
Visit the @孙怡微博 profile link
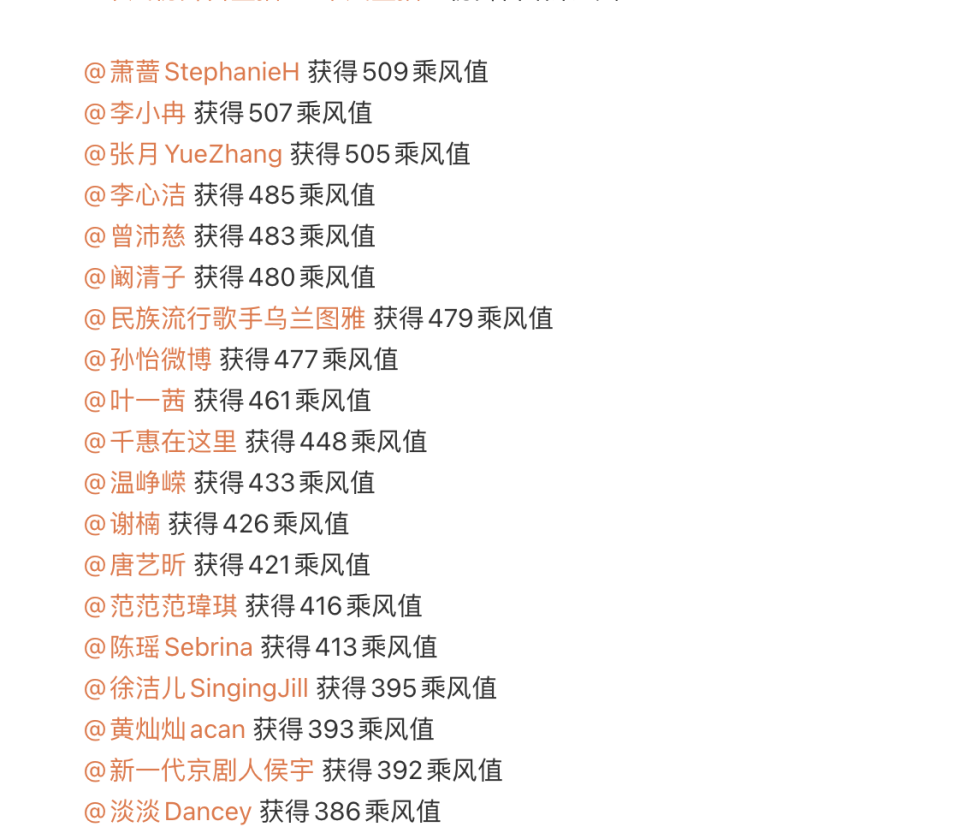point(148,359)
